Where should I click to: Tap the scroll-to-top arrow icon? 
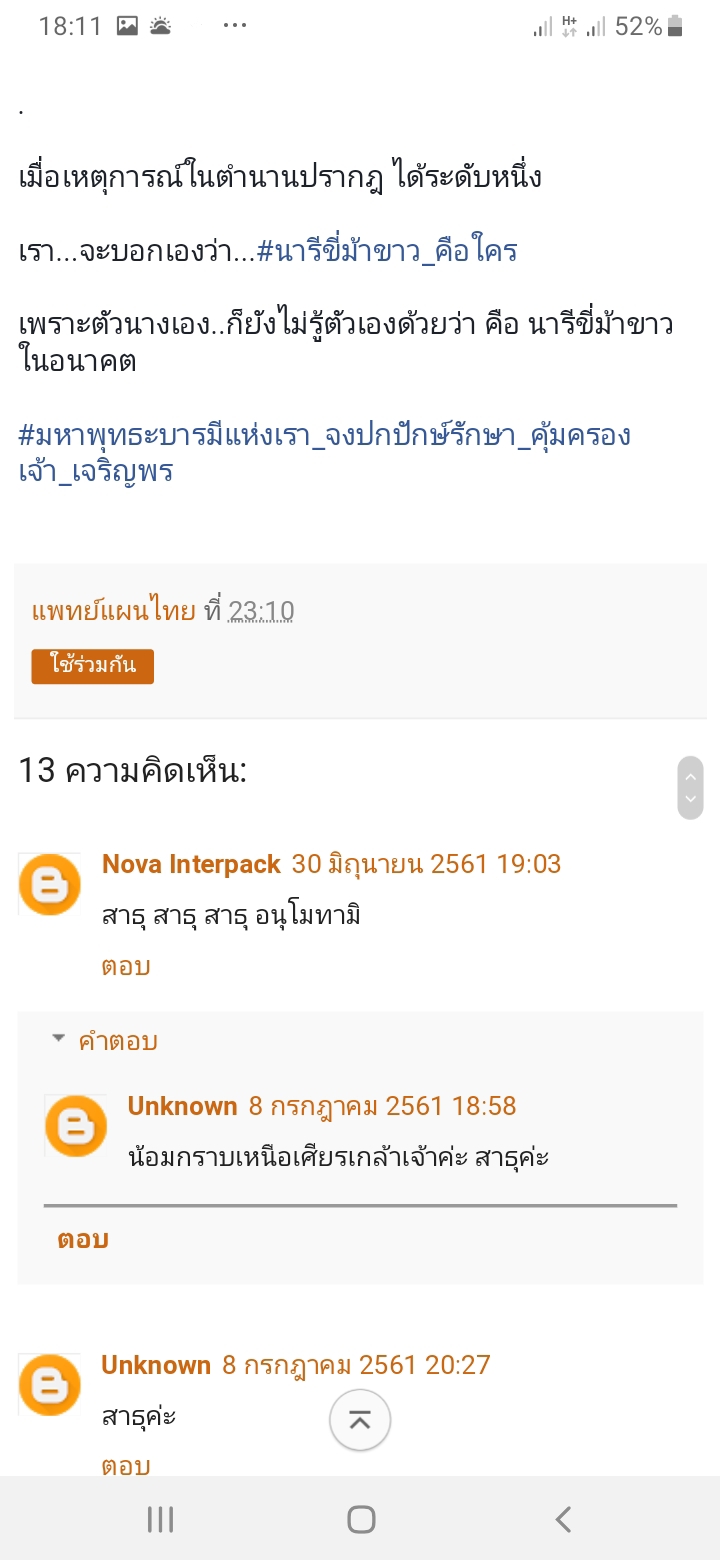[x=359, y=1419]
